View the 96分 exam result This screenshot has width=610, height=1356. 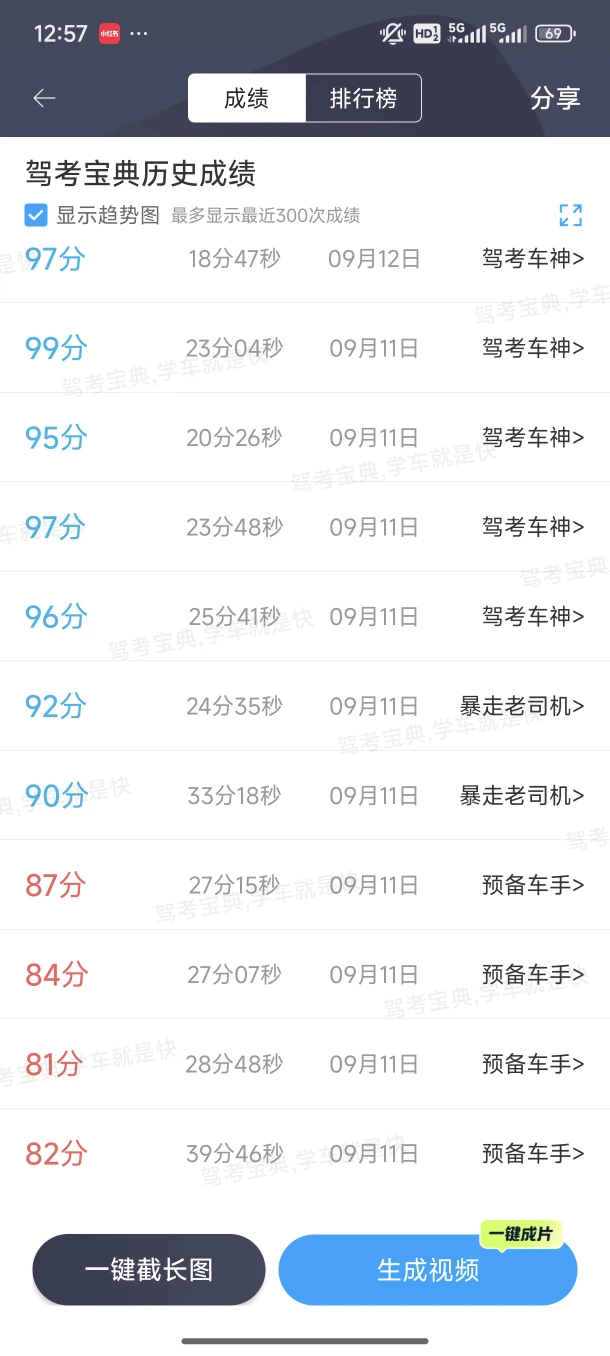(x=304, y=617)
